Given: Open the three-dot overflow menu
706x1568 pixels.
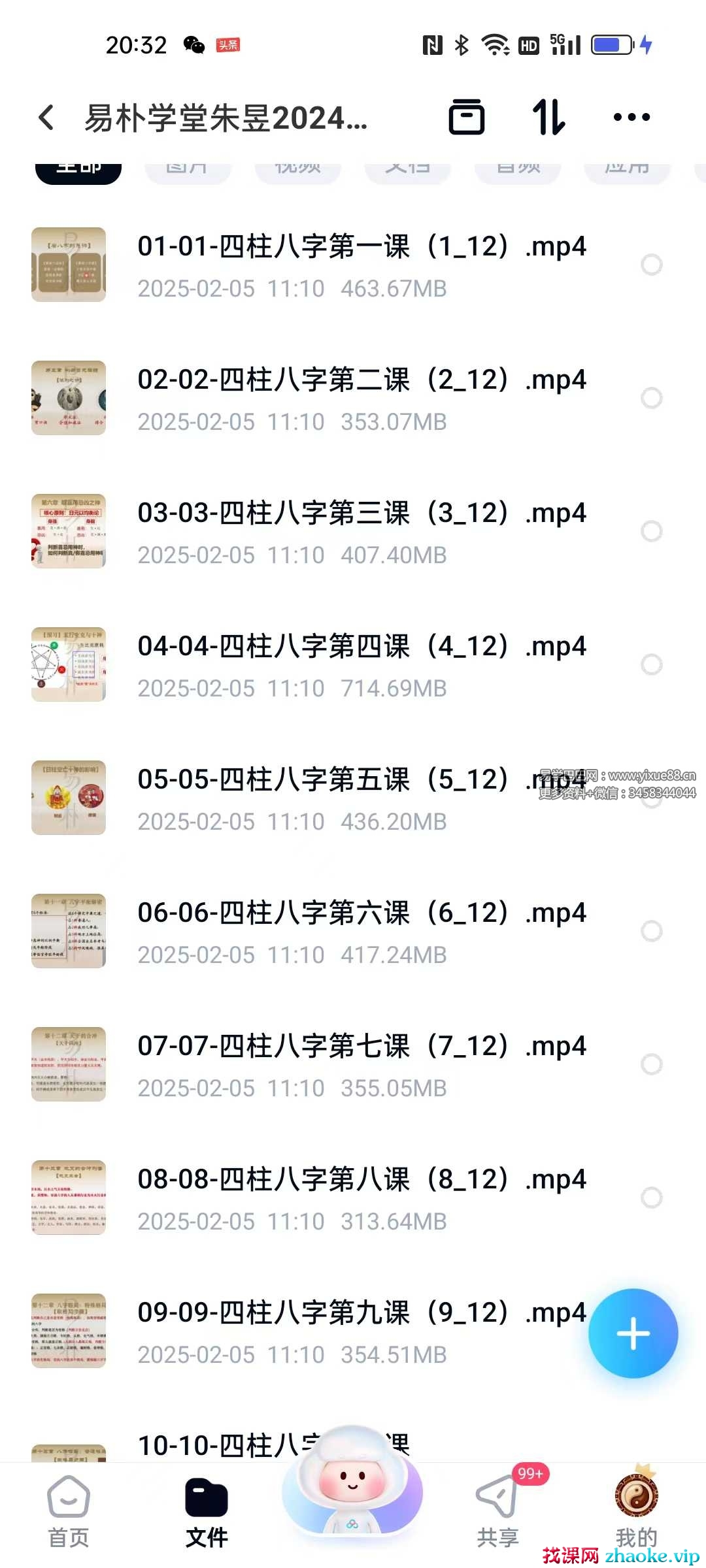Looking at the screenshot, I should pyautogui.click(x=631, y=118).
